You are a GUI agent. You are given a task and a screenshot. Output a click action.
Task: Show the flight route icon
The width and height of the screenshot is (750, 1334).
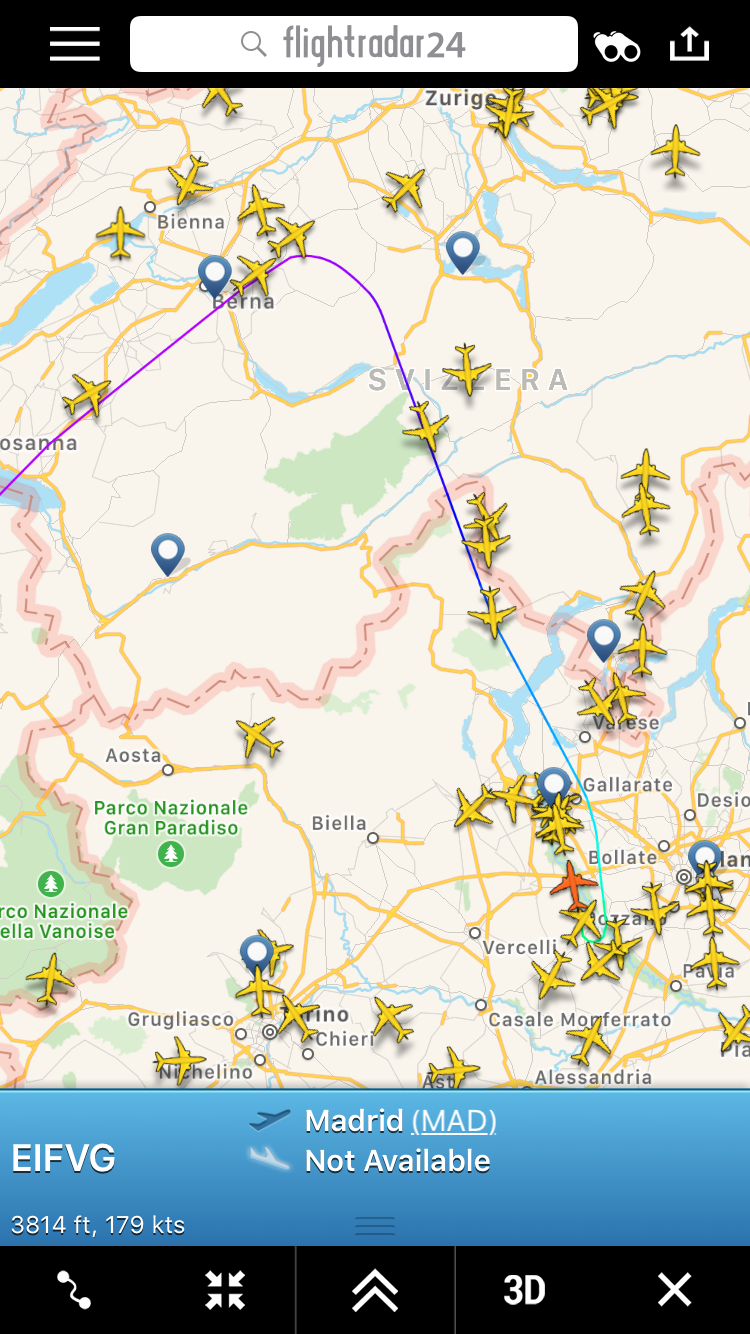coord(74,1290)
